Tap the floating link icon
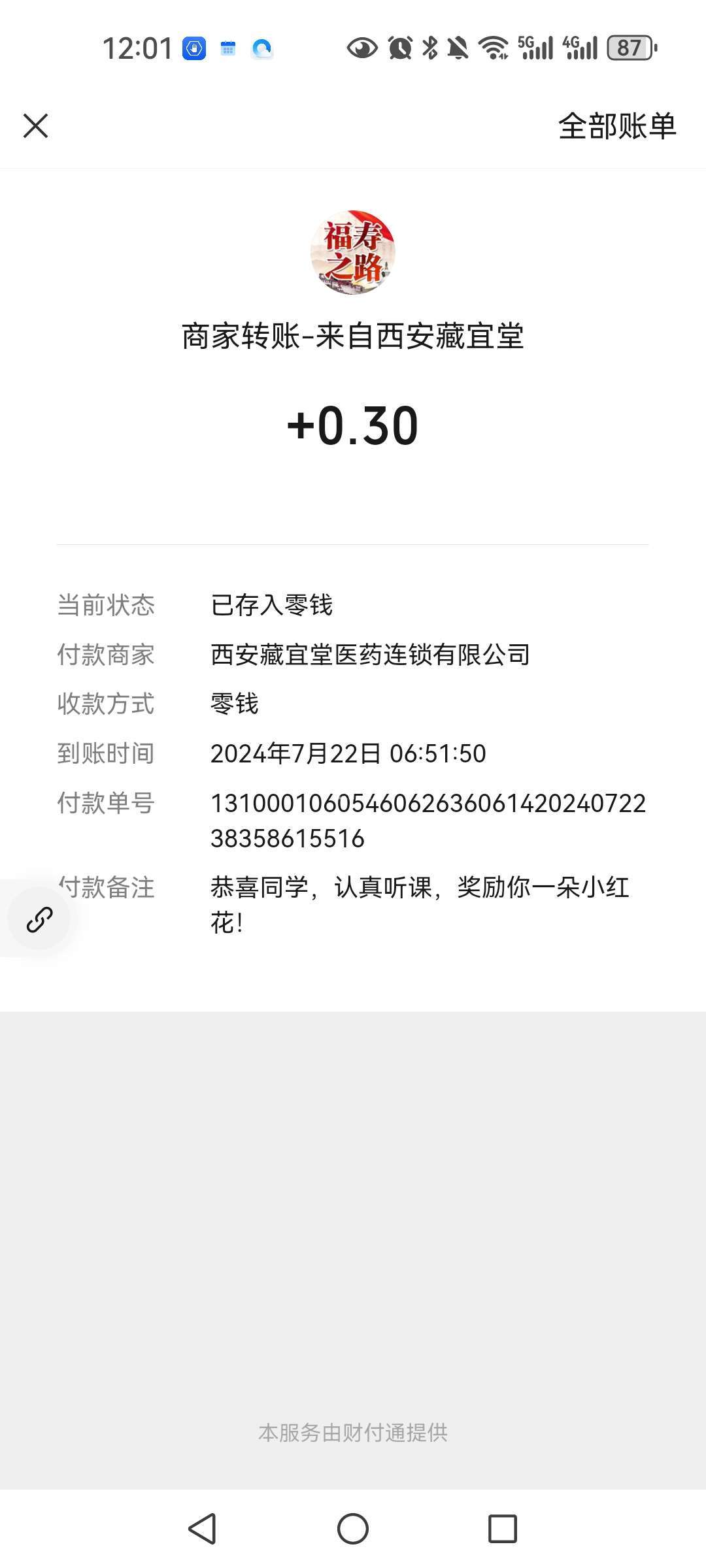 click(39, 919)
